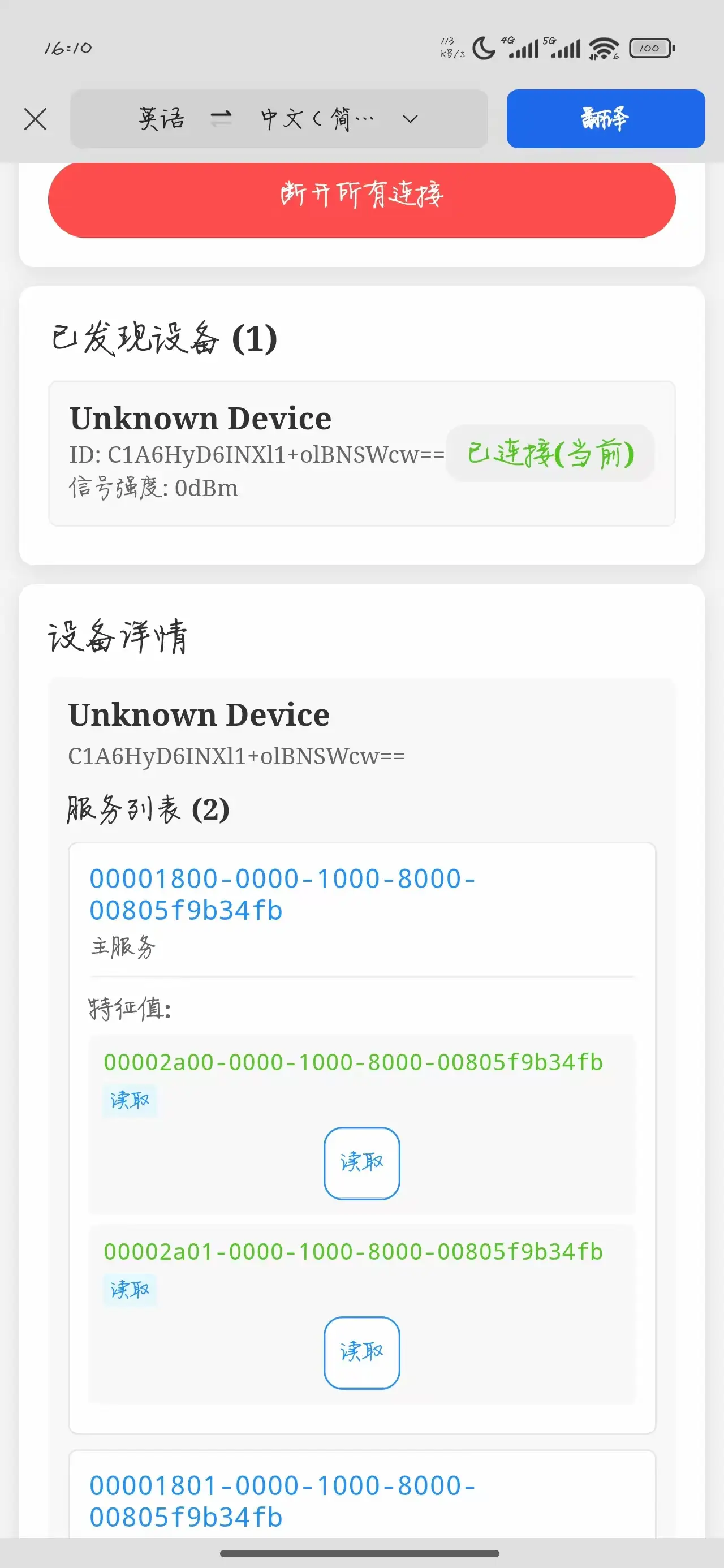Open the language selection dropdown
The width and height of the screenshot is (724, 1568).
click(x=411, y=119)
